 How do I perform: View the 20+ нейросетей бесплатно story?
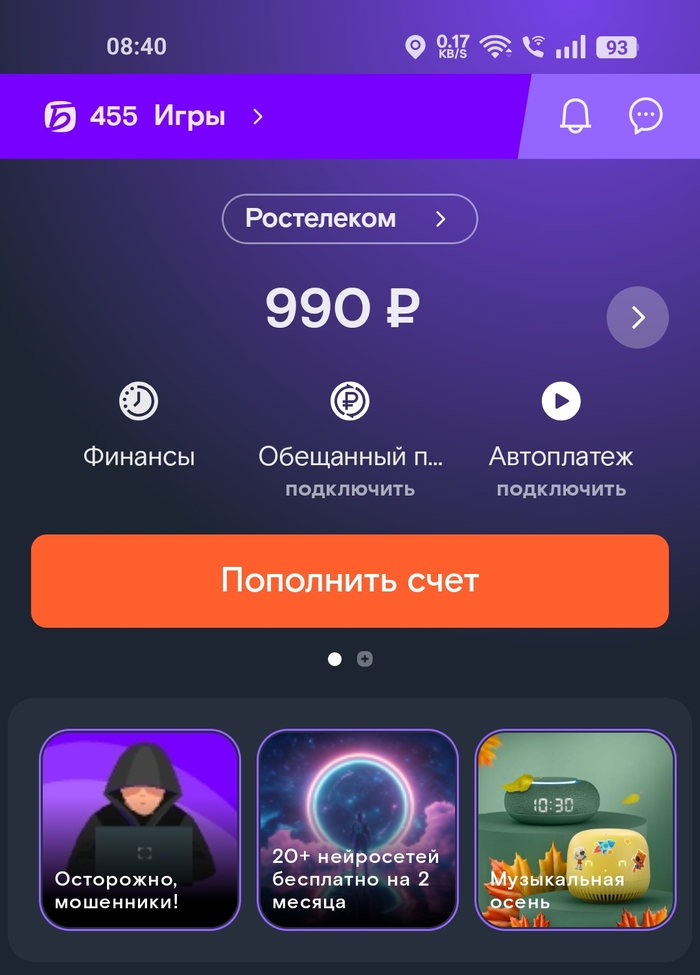click(x=357, y=830)
